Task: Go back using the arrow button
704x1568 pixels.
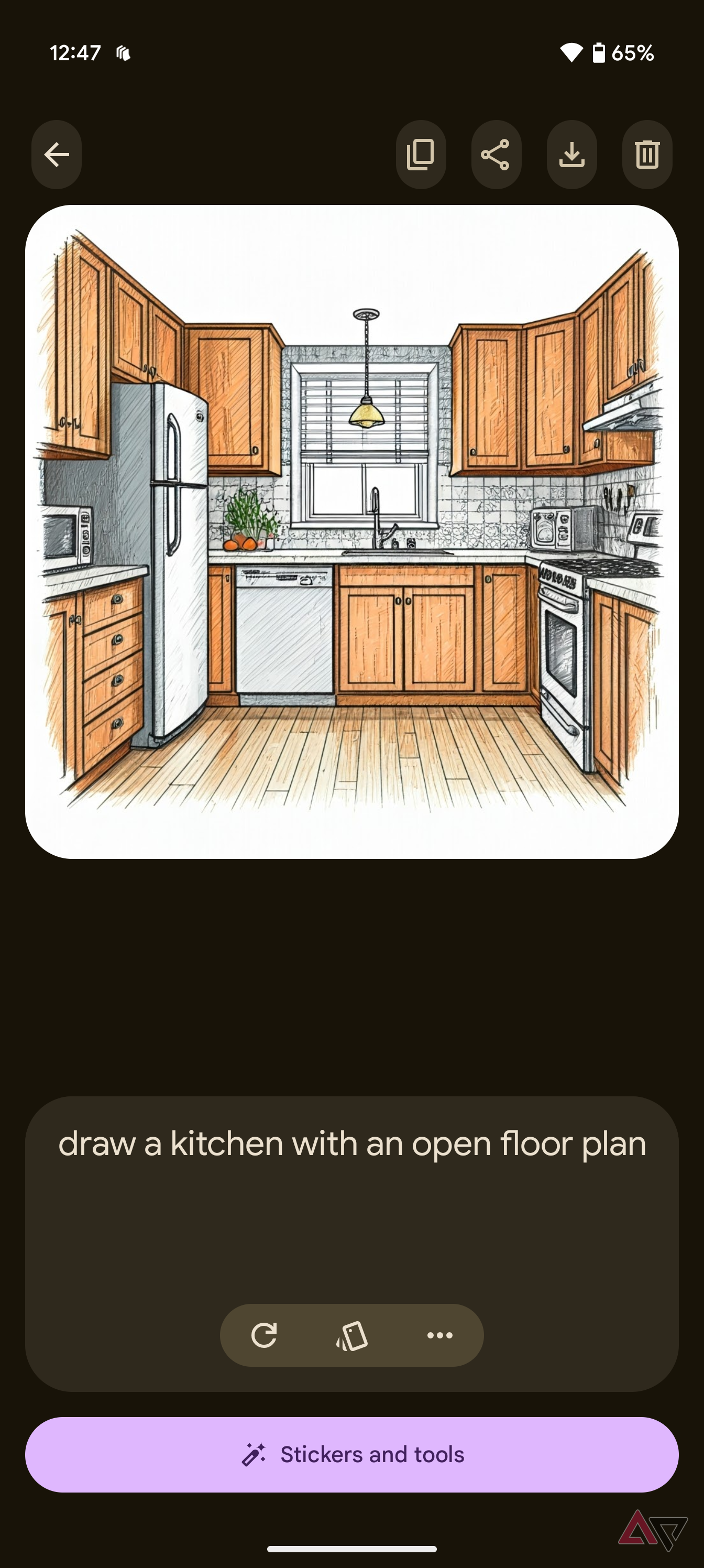Action: (57, 155)
